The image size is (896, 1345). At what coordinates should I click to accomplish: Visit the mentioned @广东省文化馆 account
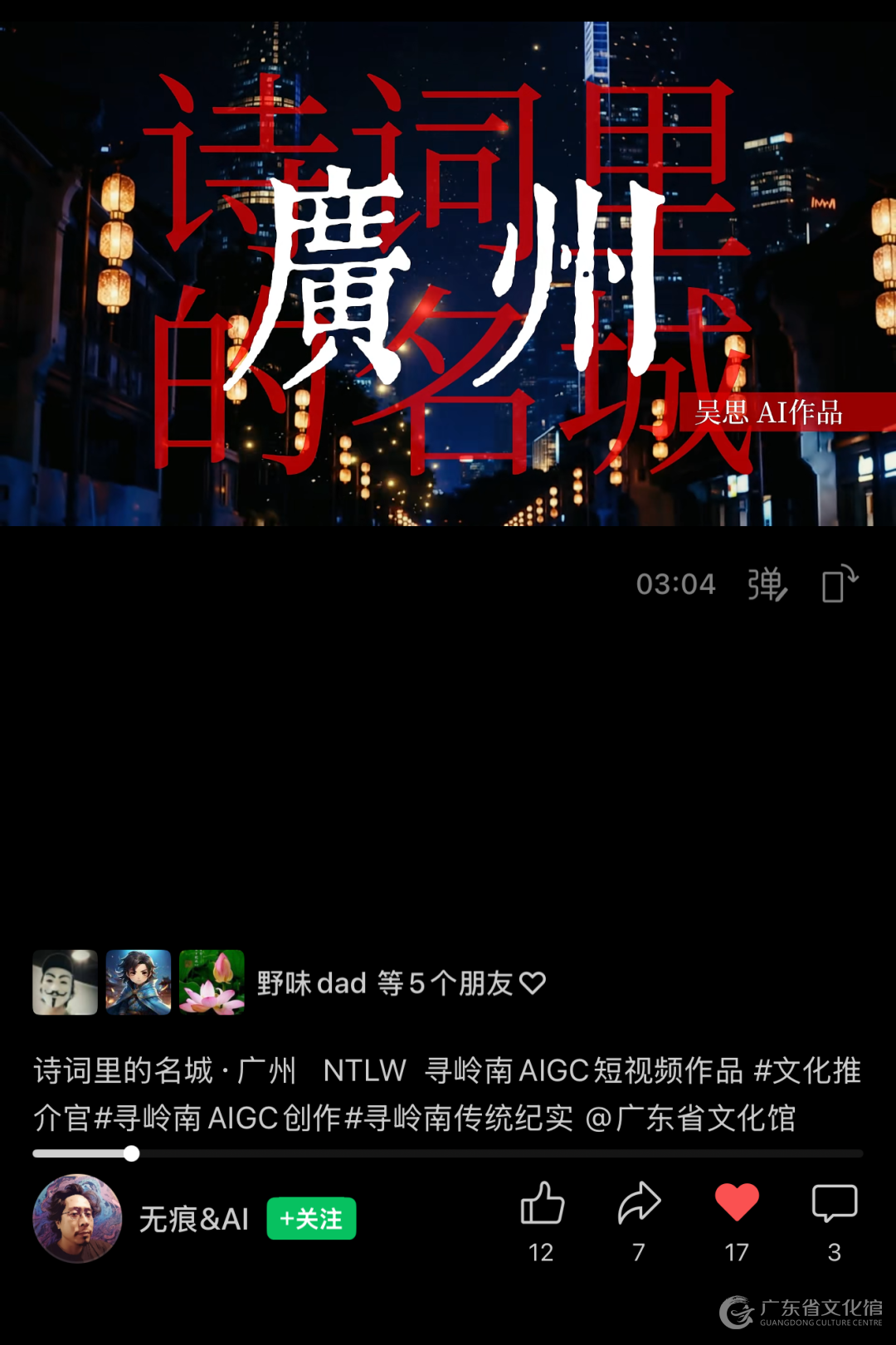(x=690, y=1118)
